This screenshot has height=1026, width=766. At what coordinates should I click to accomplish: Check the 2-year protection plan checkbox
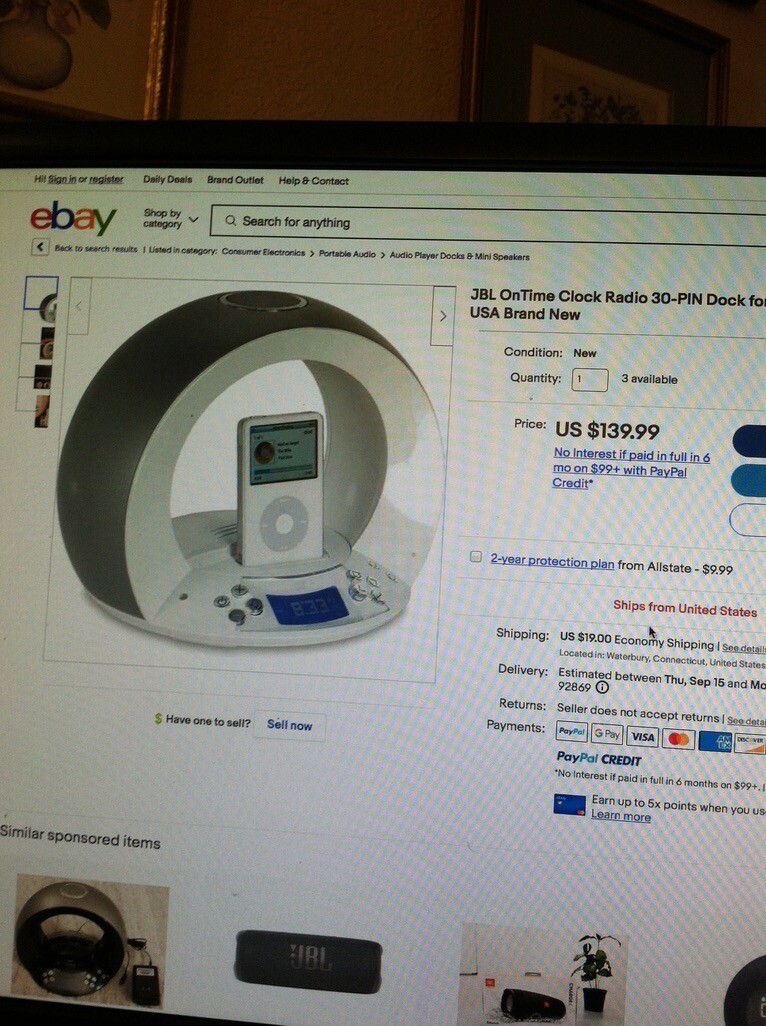(476, 557)
